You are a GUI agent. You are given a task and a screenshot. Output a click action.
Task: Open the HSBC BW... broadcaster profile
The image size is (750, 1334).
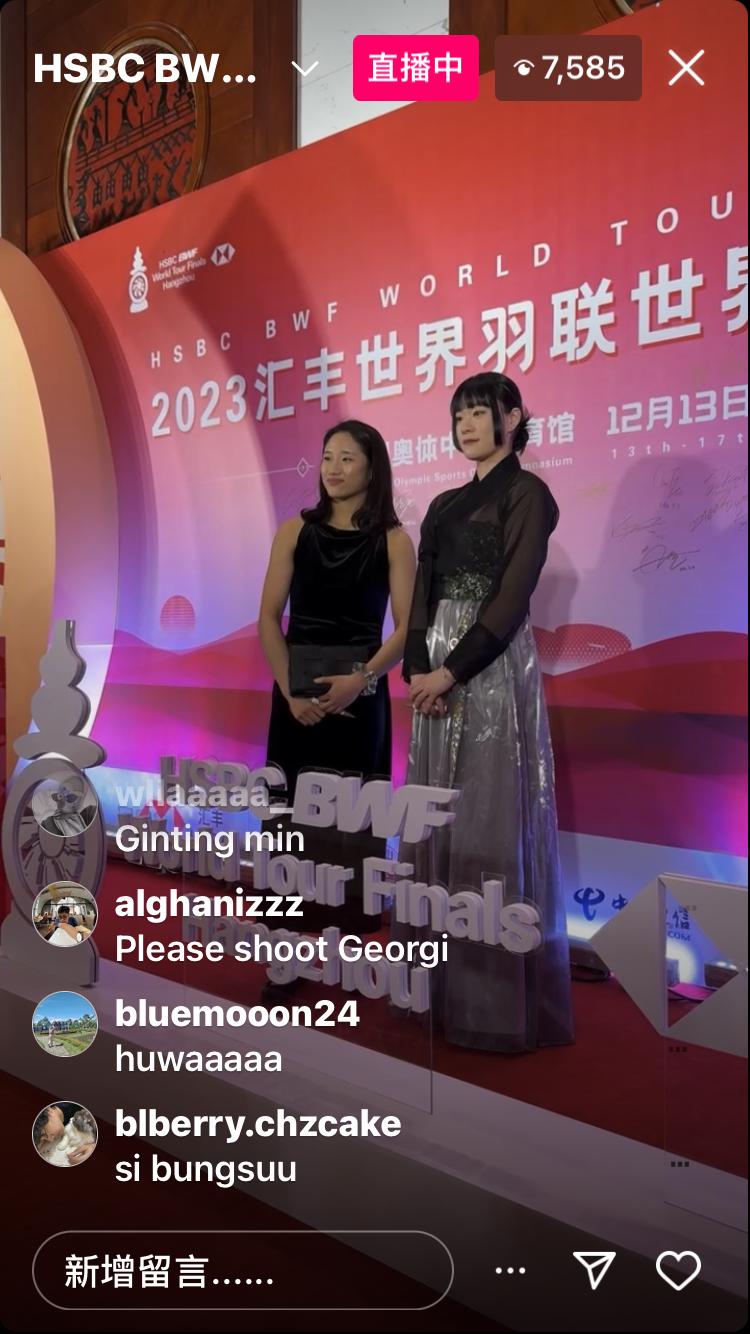(145, 68)
